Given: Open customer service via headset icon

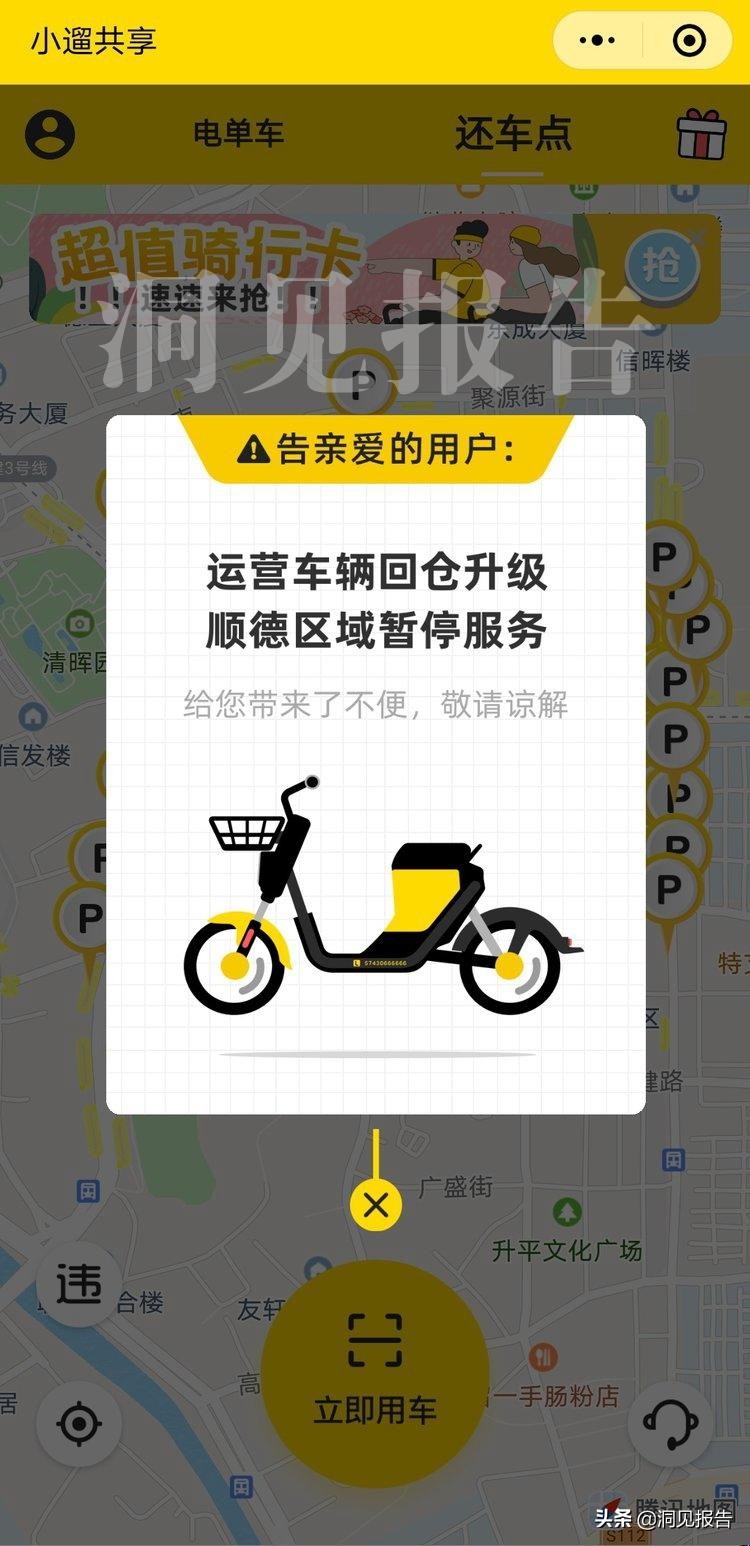Looking at the screenshot, I should pyautogui.click(x=670, y=1425).
